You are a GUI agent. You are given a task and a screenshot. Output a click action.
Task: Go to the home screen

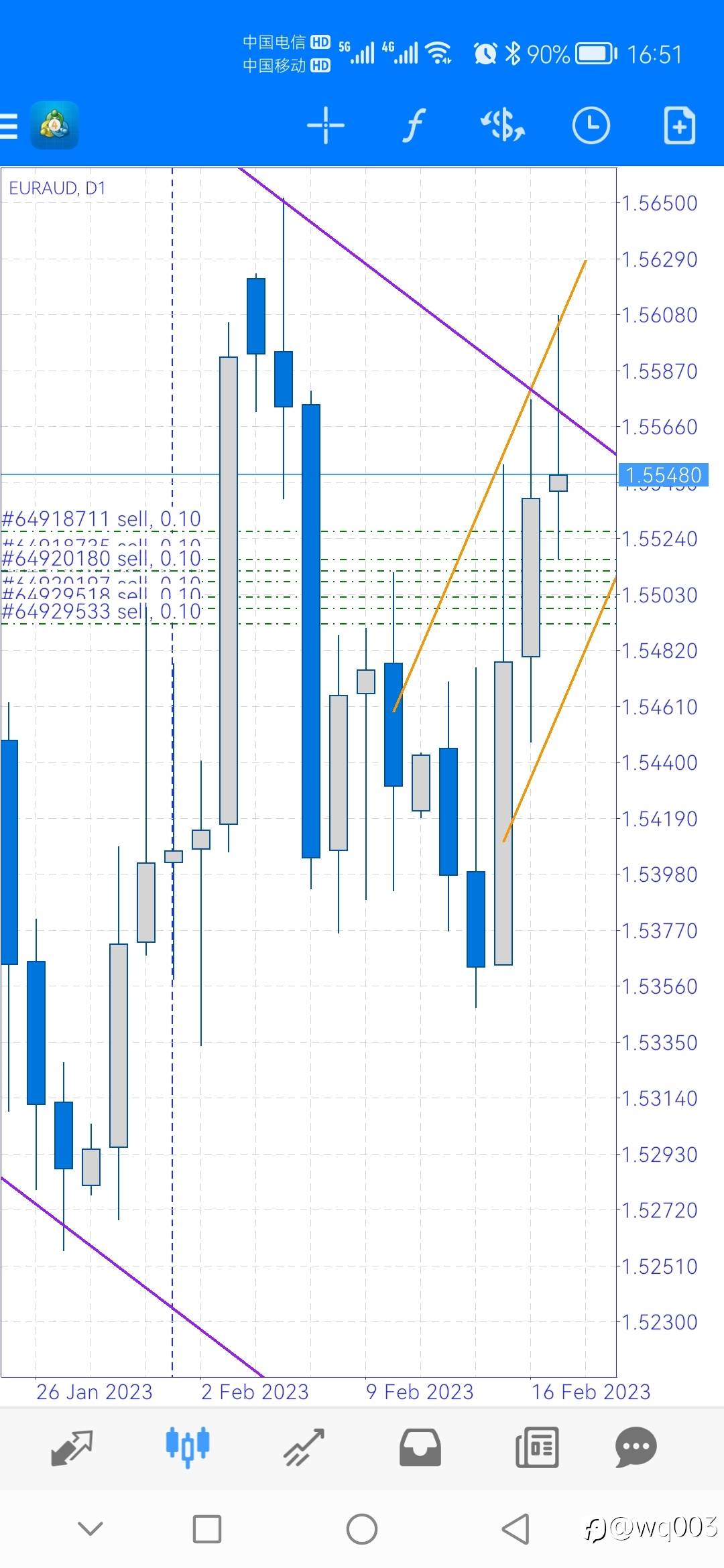click(x=362, y=1529)
